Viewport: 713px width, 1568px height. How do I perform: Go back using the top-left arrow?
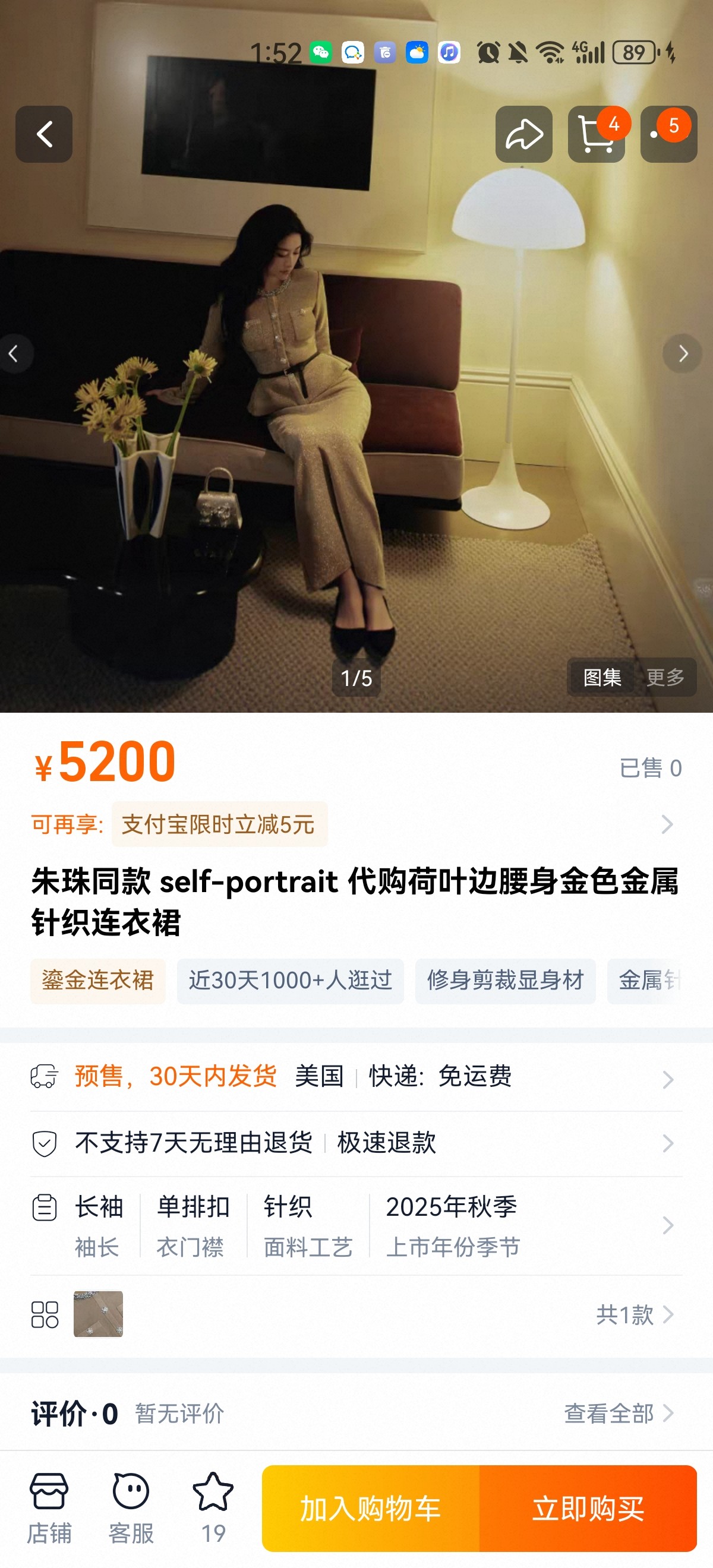(x=44, y=134)
